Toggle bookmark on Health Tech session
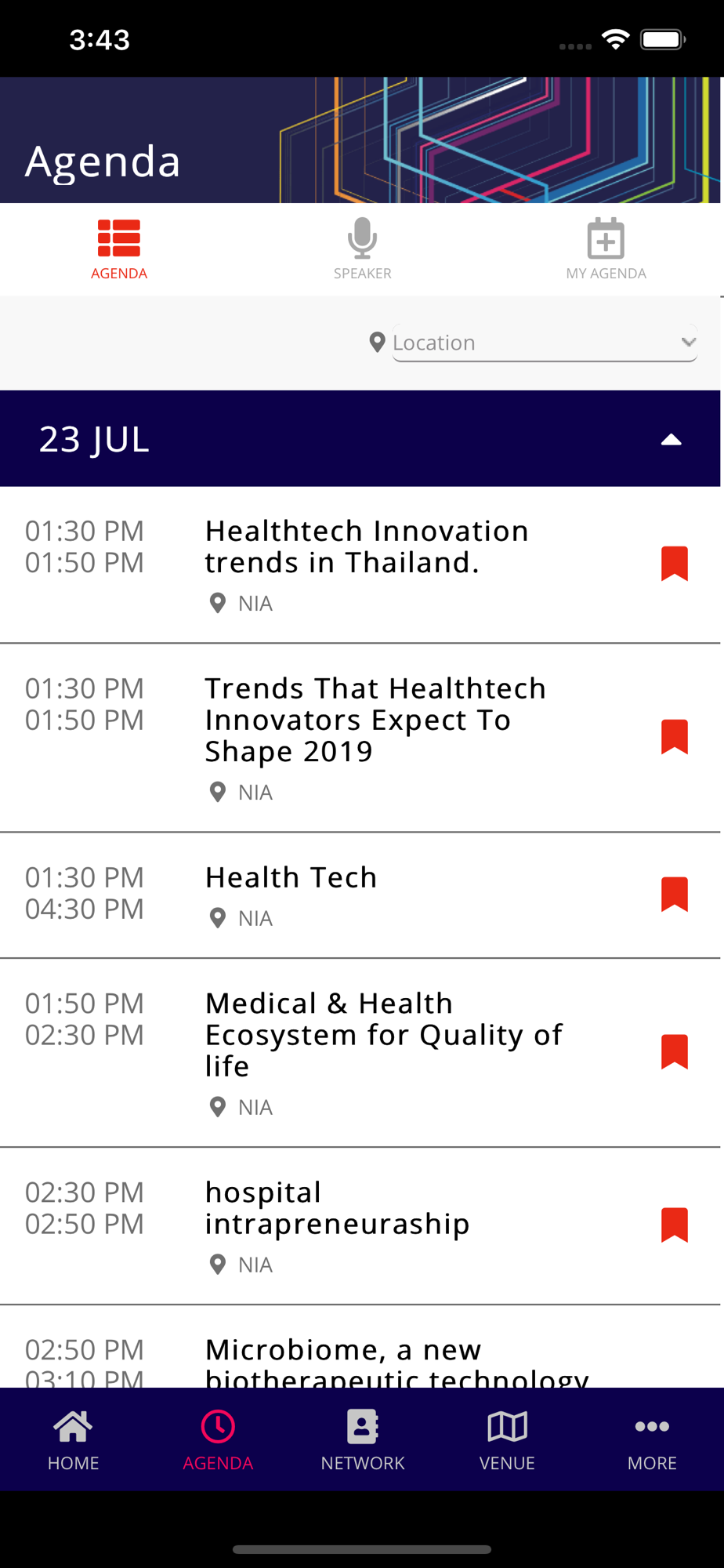This screenshot has width=724, height=1568. 674,894
